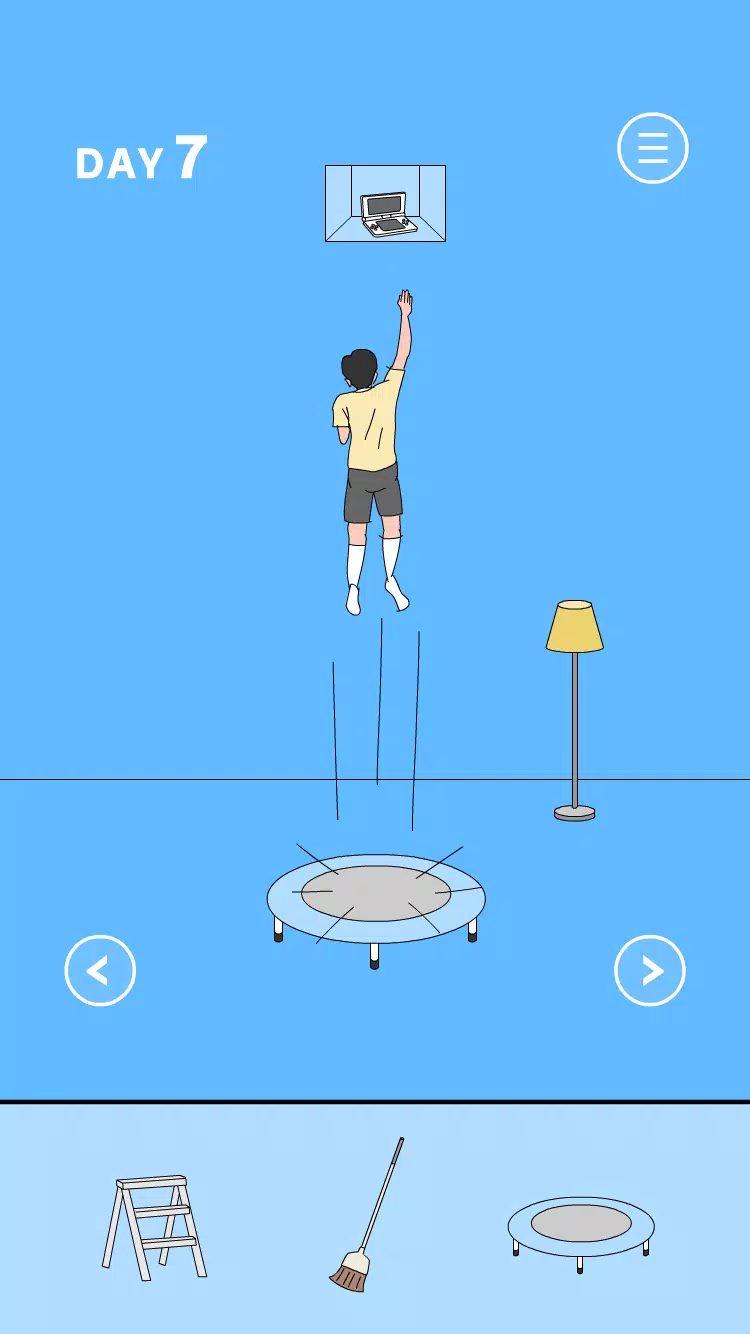Tap the trampoline's front leg
Screen dimensions: 750x1334
click(374, 950)
